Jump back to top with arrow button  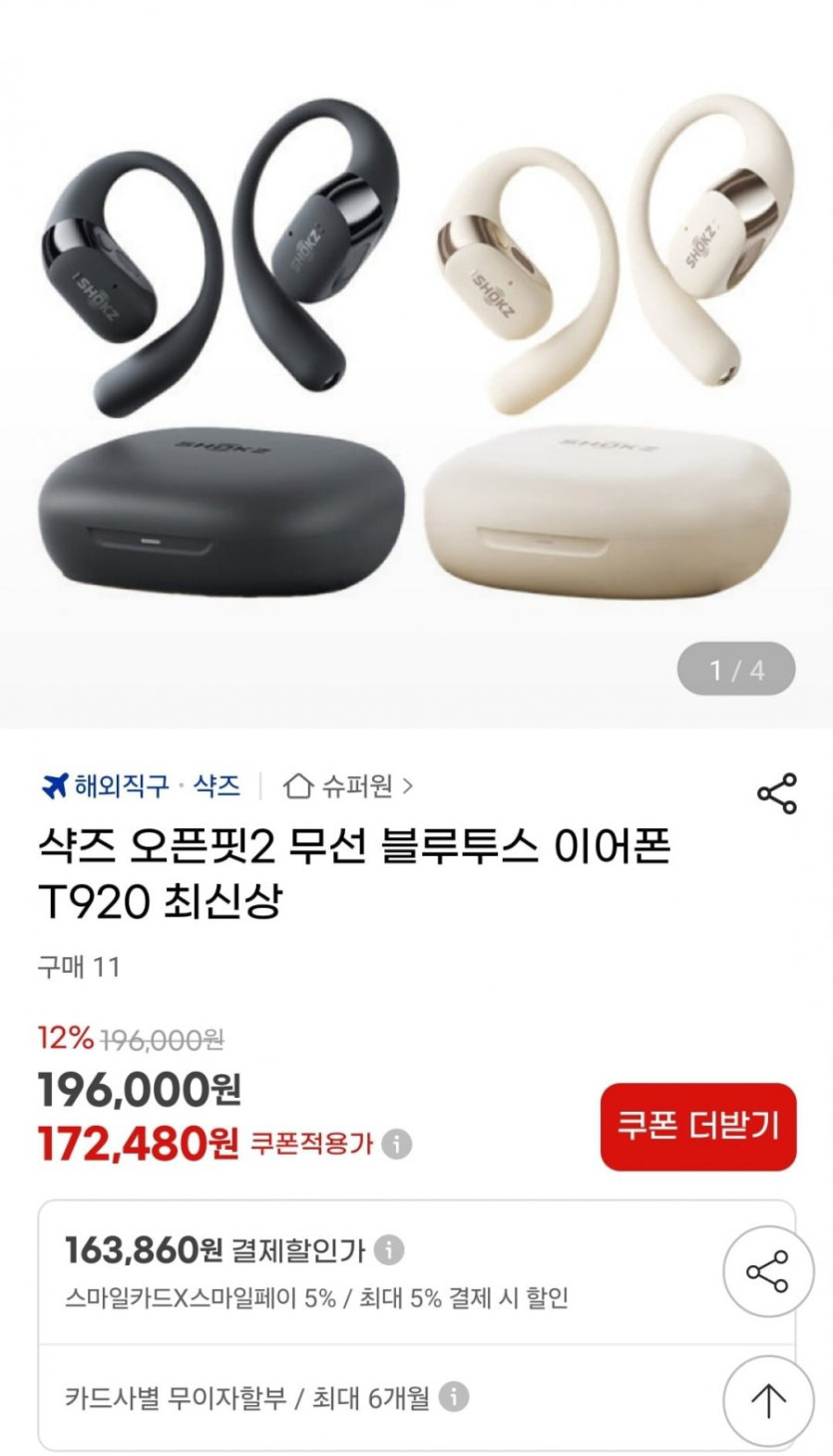click(x=767, y=1400)
